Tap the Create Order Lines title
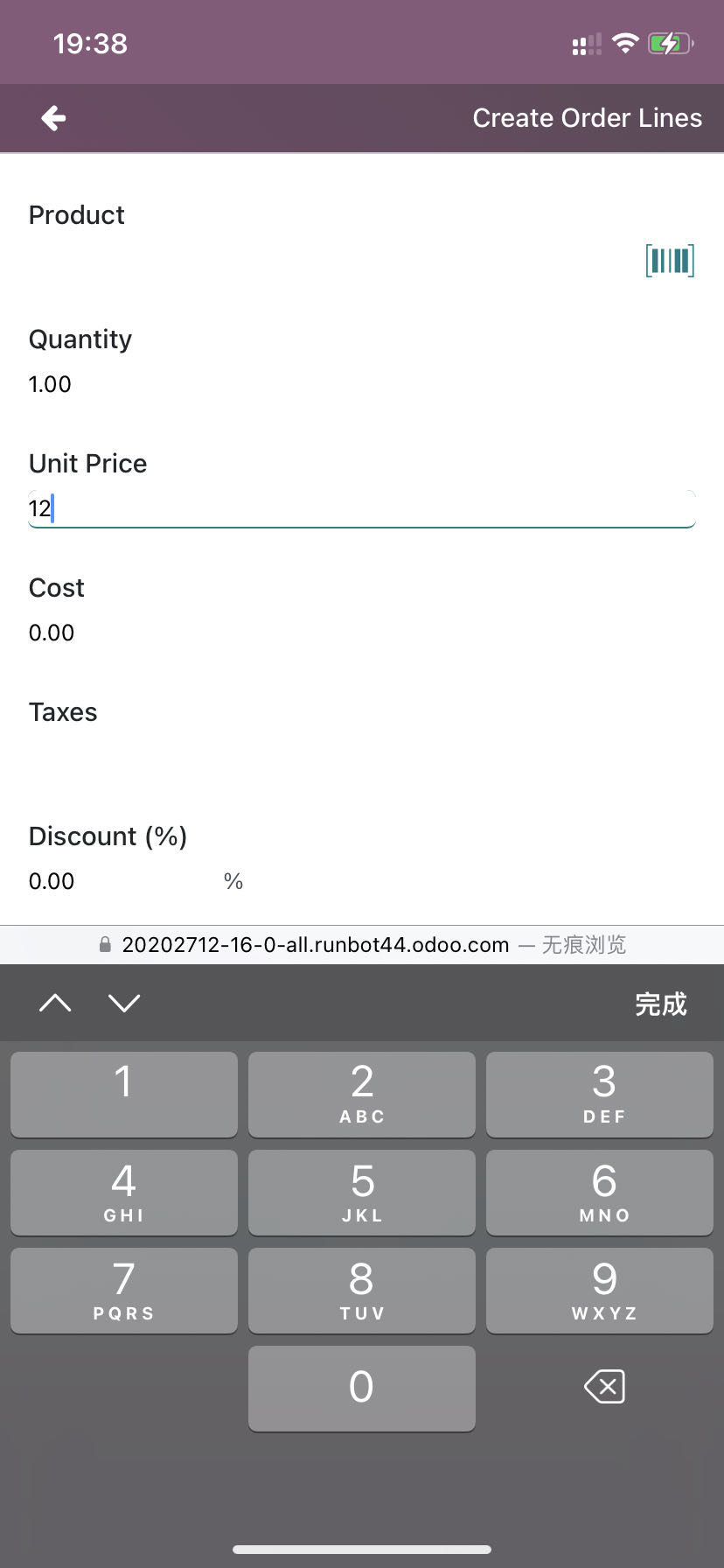 587,117
